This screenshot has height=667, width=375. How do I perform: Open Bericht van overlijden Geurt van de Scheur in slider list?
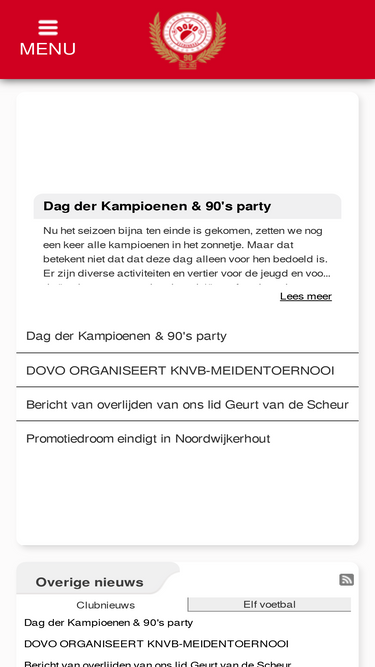tap(188, 405)
